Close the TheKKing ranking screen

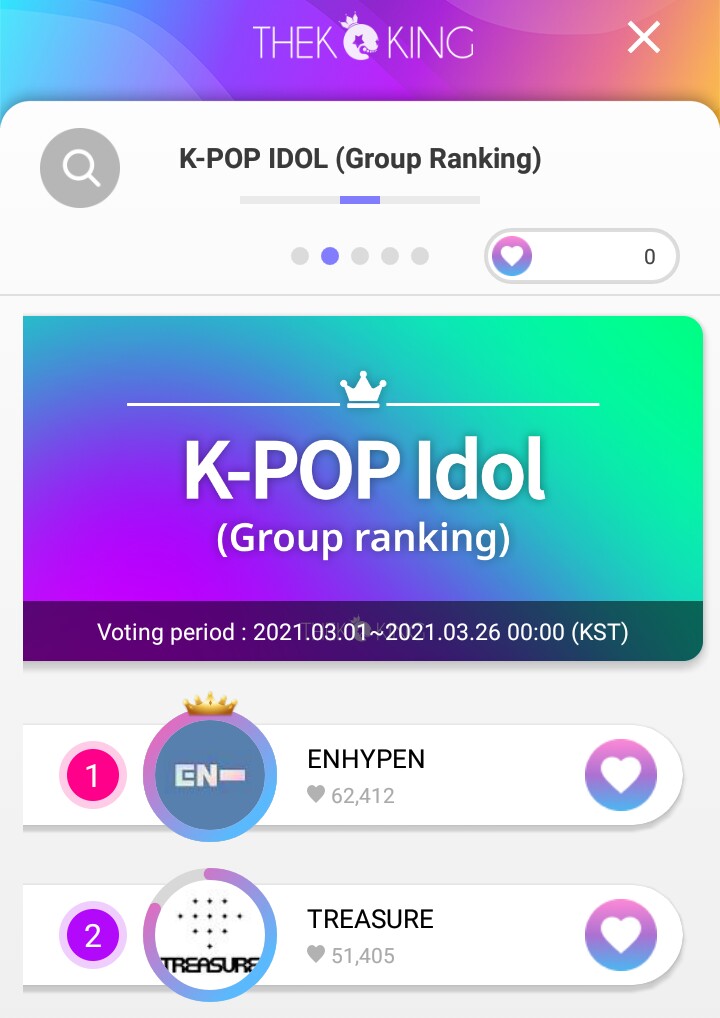[x=644, y=38]
